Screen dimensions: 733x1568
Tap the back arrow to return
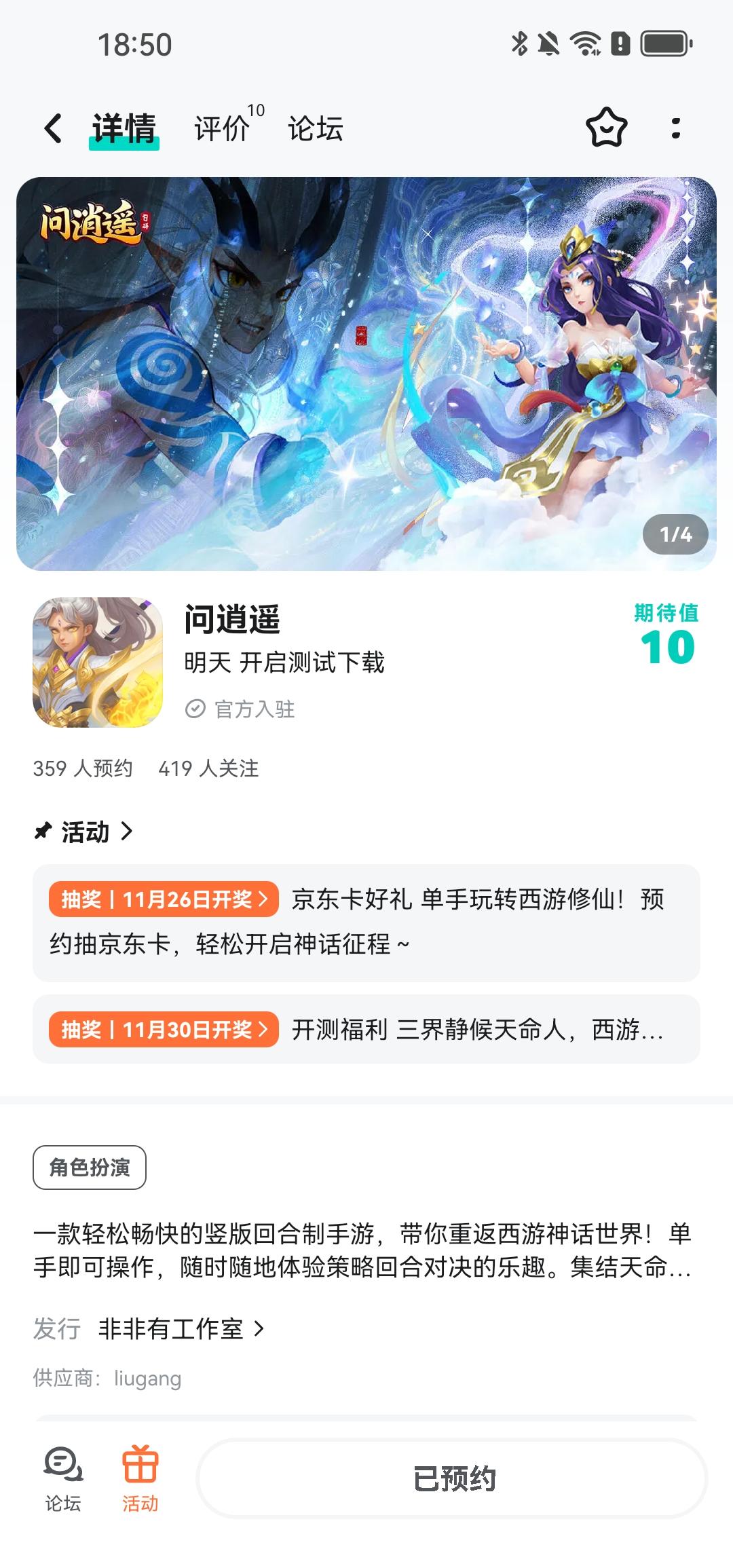pyautogui.click(x=52, y=129)
